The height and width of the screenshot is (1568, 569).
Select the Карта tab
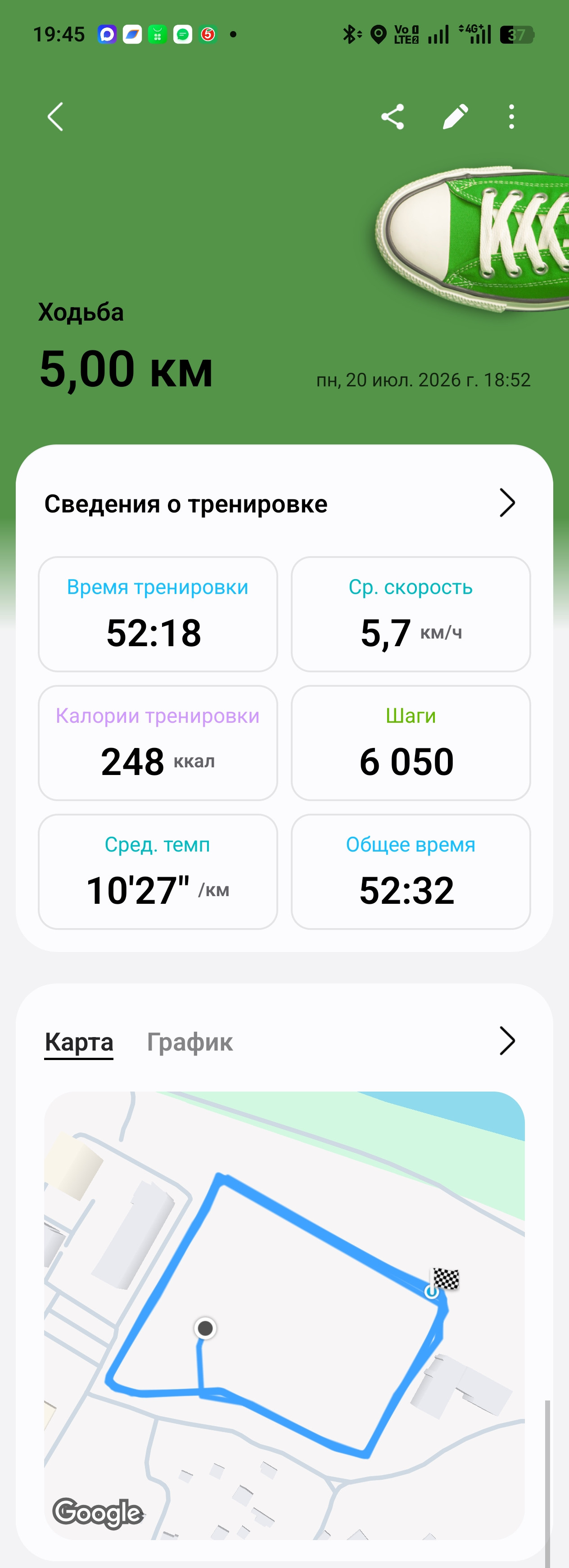(x=79, y=1042)
